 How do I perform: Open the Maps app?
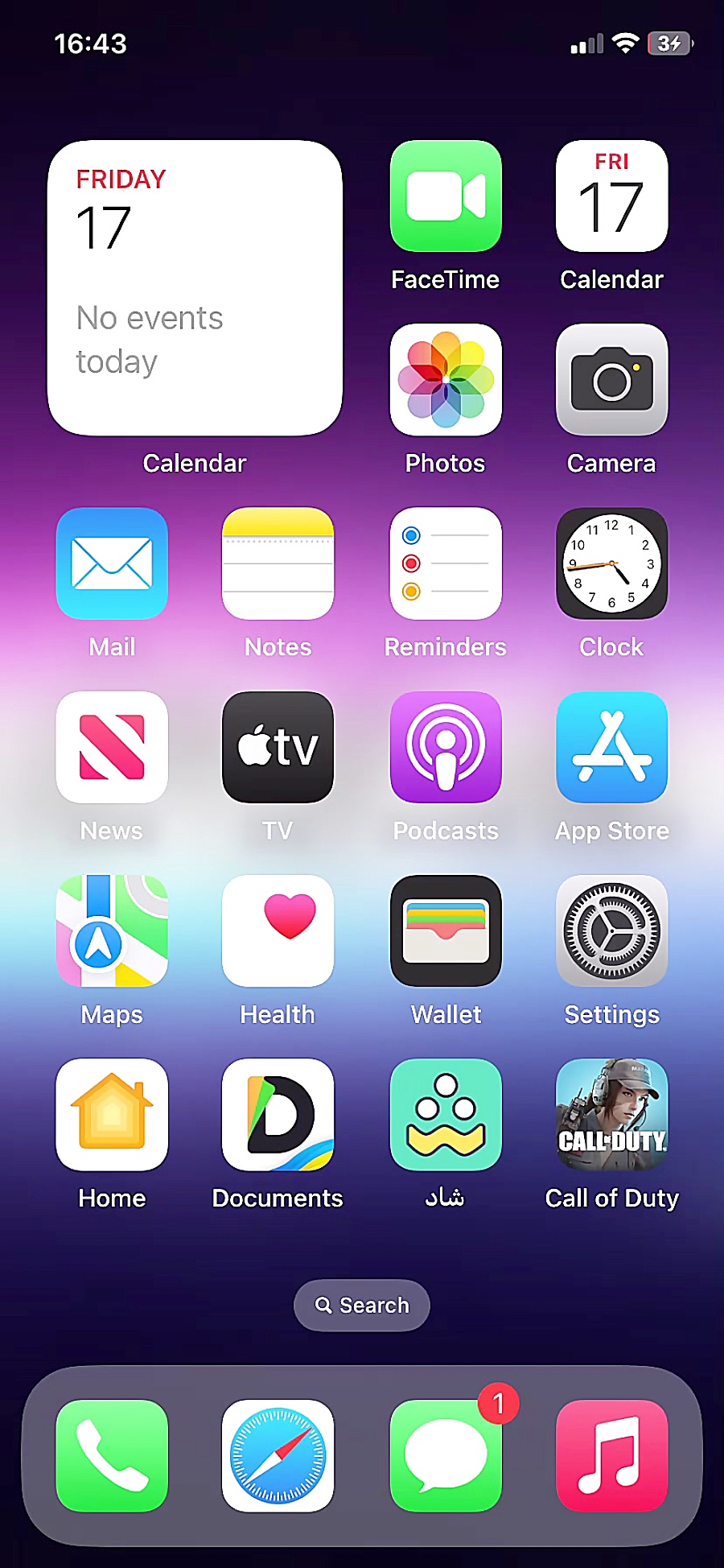coord(112,930)
